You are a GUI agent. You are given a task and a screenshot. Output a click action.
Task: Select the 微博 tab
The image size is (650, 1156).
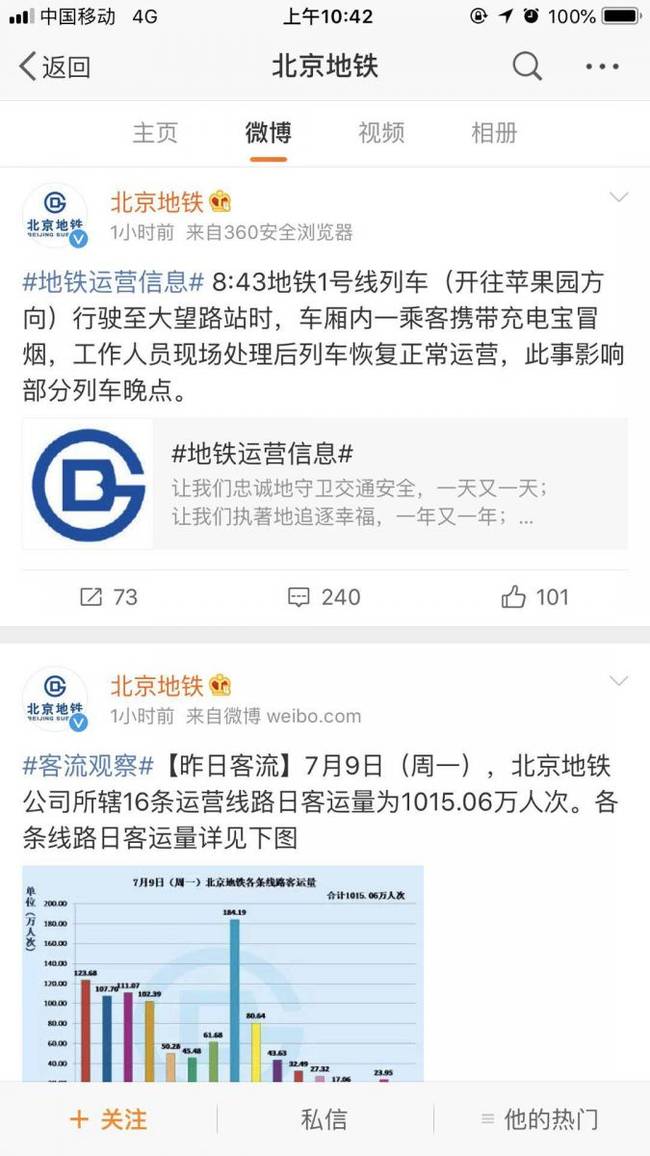(268, 132)
